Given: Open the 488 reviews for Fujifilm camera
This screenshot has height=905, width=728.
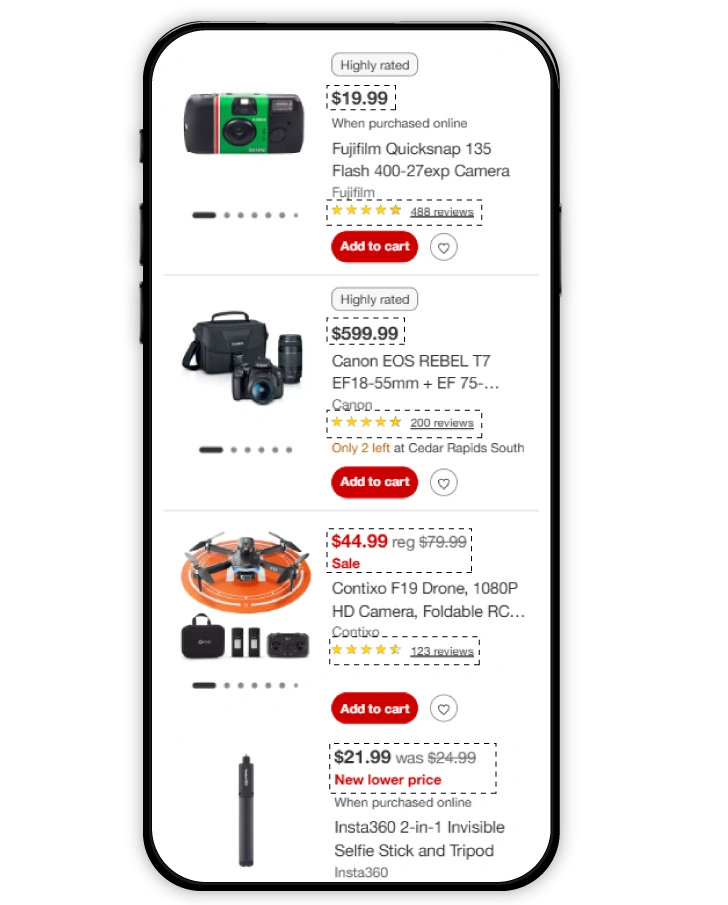Looking at the screenshot, I should tap(442, 211).
